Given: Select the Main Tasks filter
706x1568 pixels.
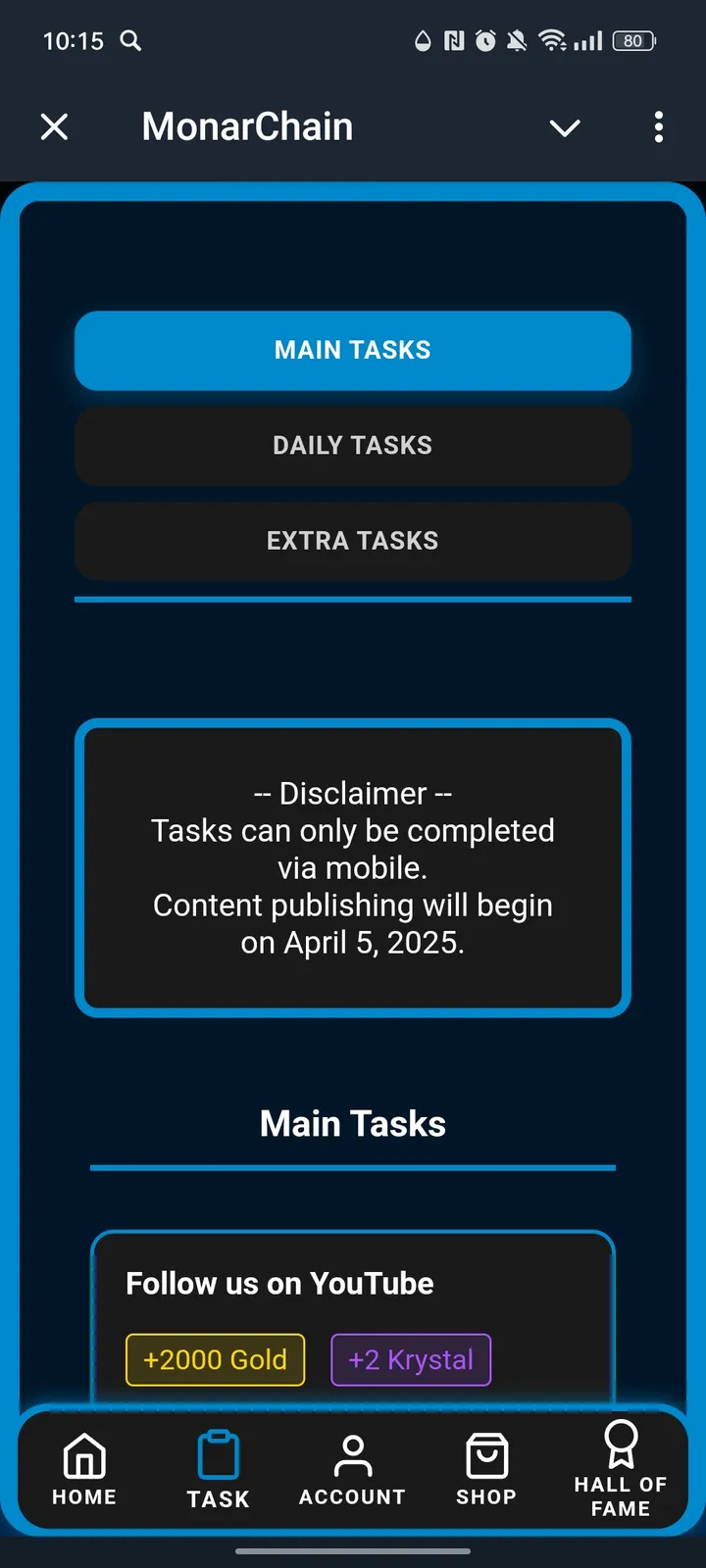Looking at the screenshot, I should coord(353,350).
